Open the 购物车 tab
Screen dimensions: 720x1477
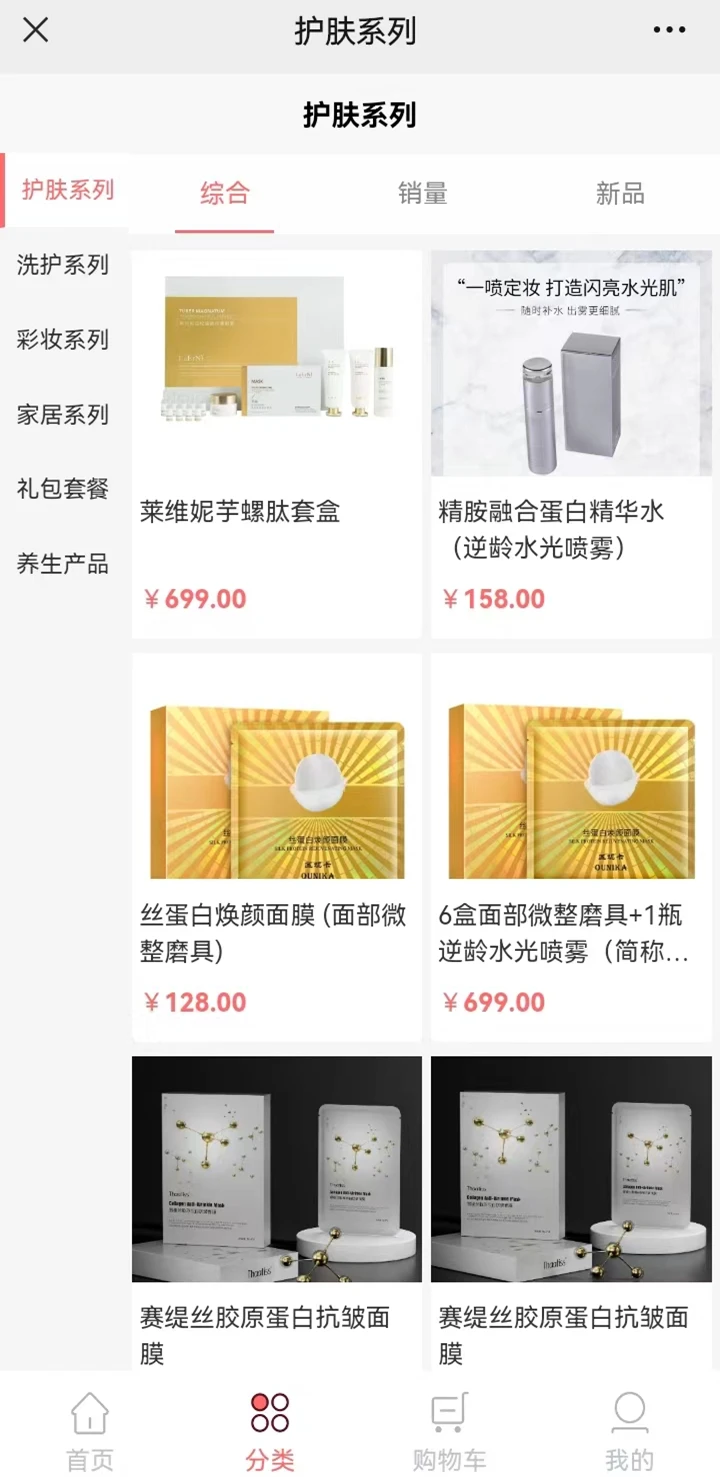[x=449, y=1431]
